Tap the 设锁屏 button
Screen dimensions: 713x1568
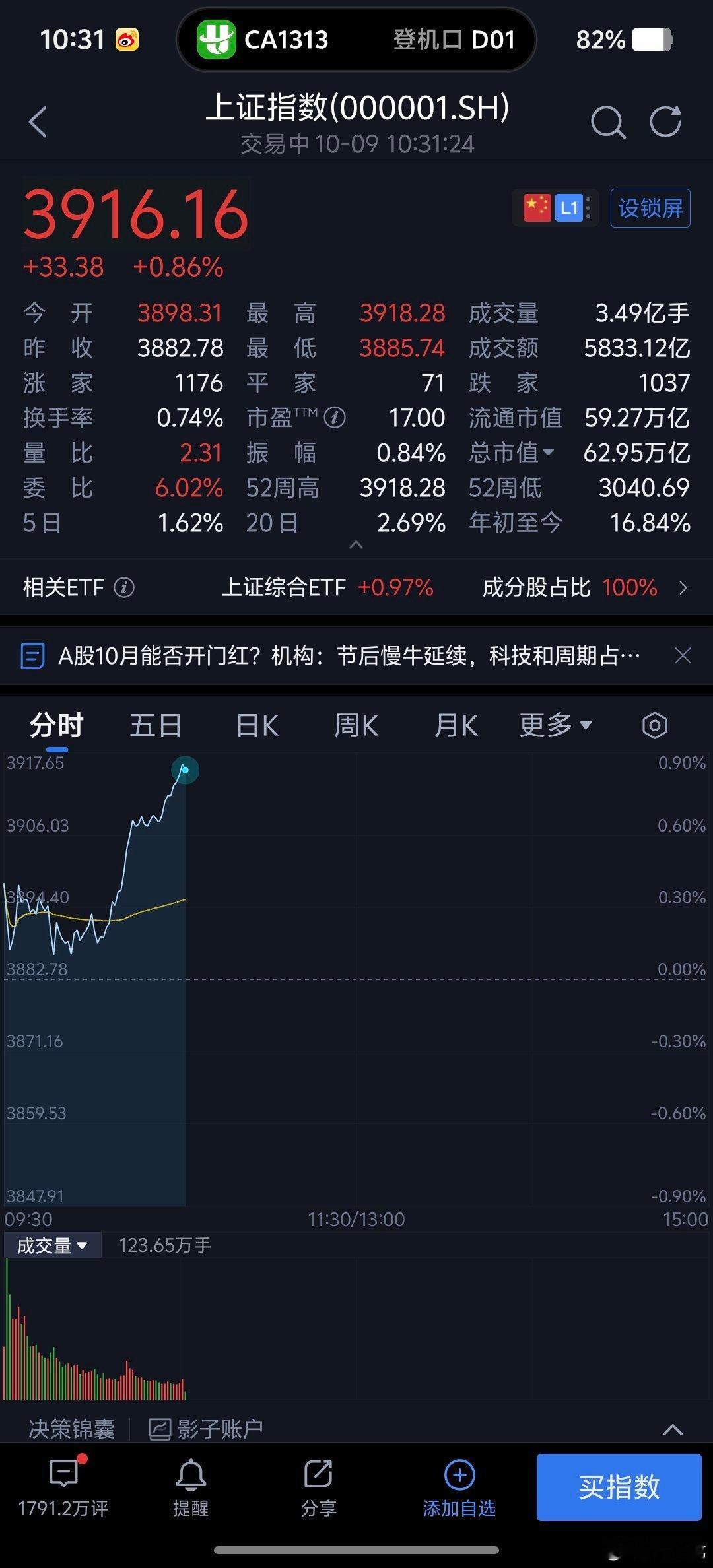pyautogui.click(x=650, y=209)
